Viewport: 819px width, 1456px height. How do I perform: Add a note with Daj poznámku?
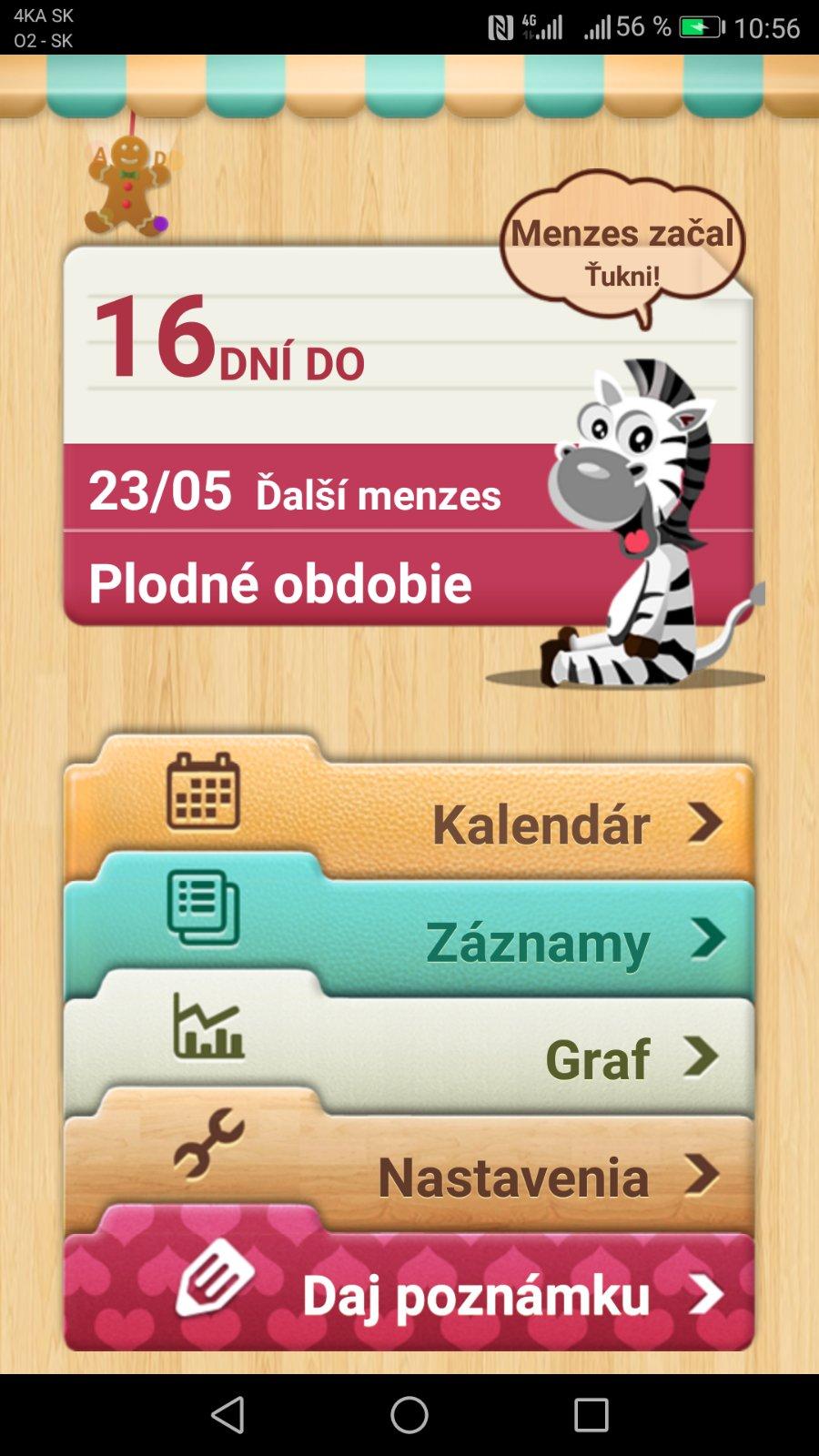coord(409,1293)
